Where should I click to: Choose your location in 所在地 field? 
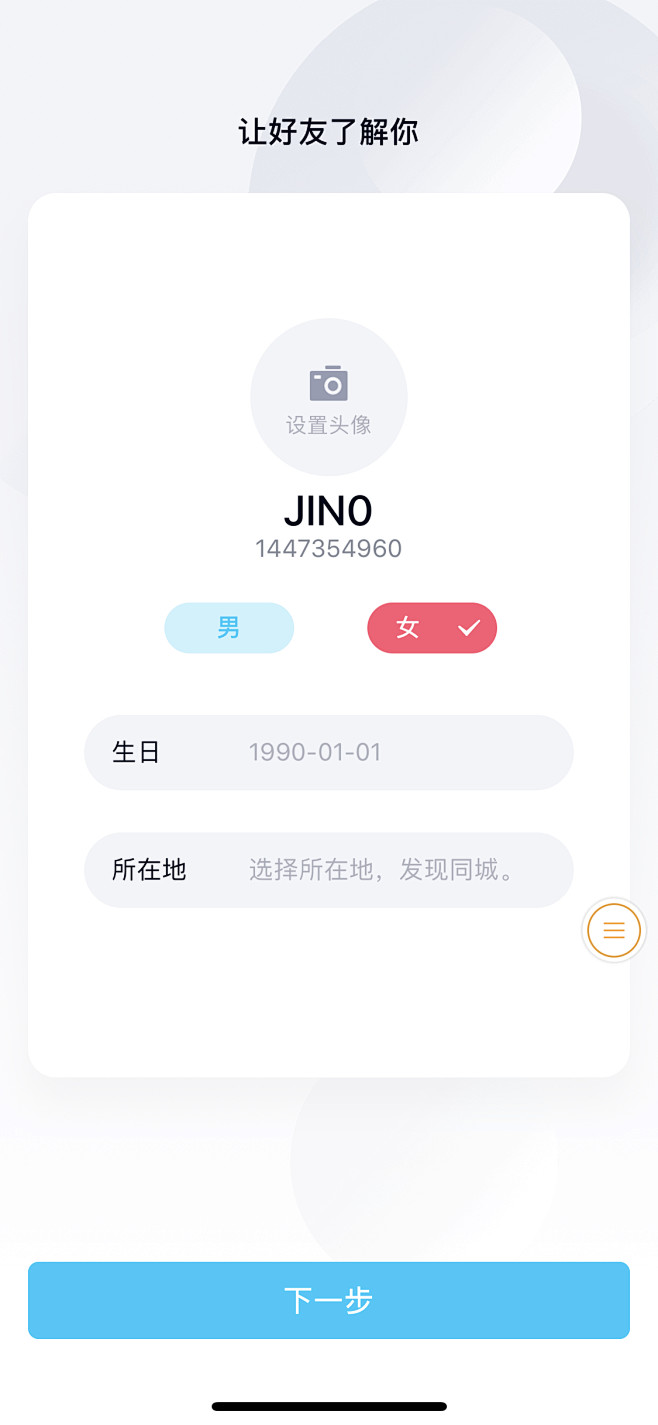[329, 870]
